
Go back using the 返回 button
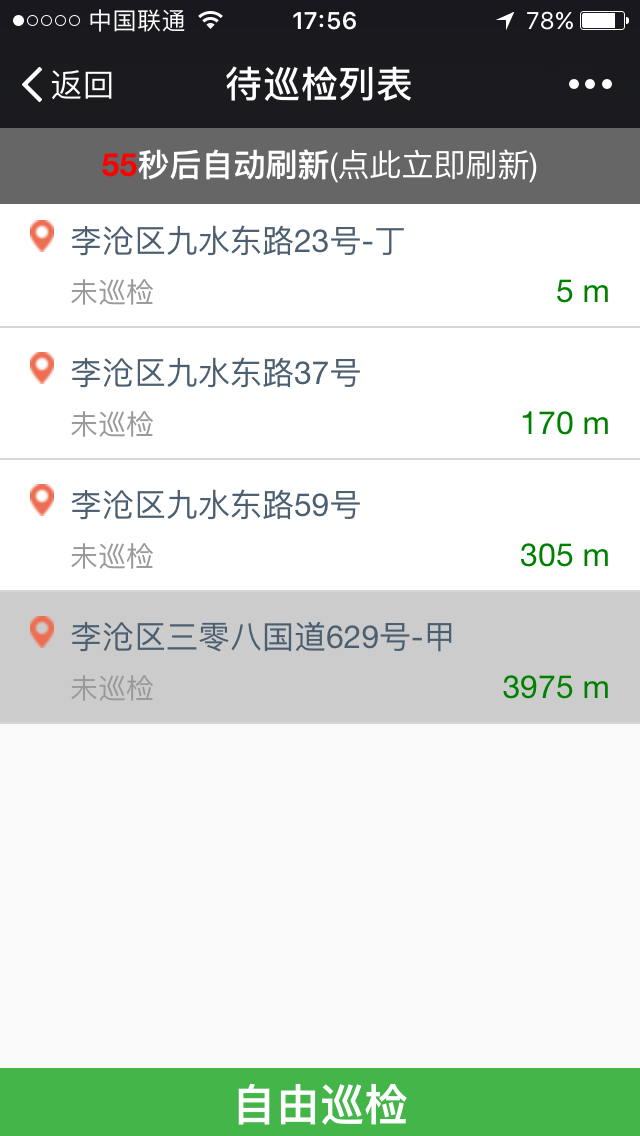(x=68, y=85)
